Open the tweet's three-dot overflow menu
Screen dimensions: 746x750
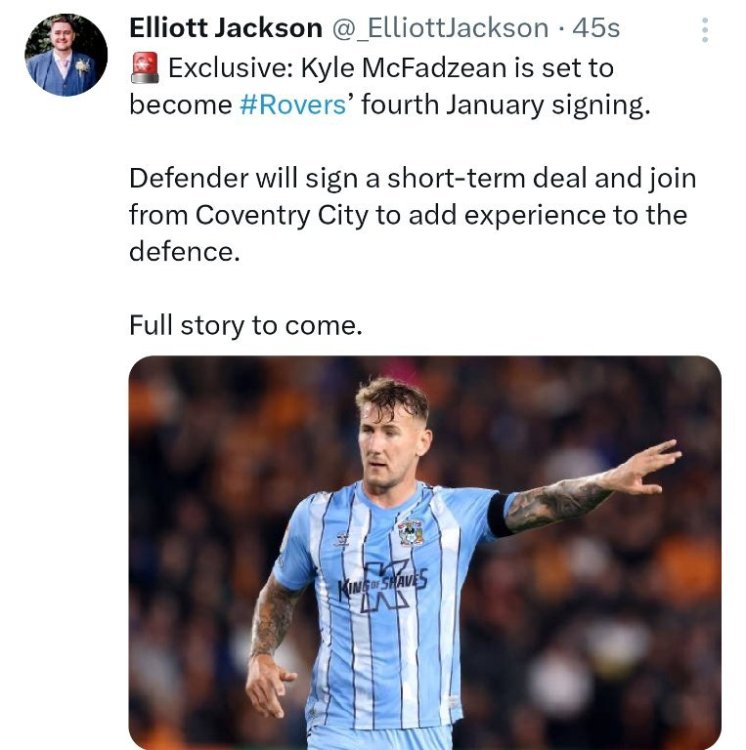pos(705,29)
